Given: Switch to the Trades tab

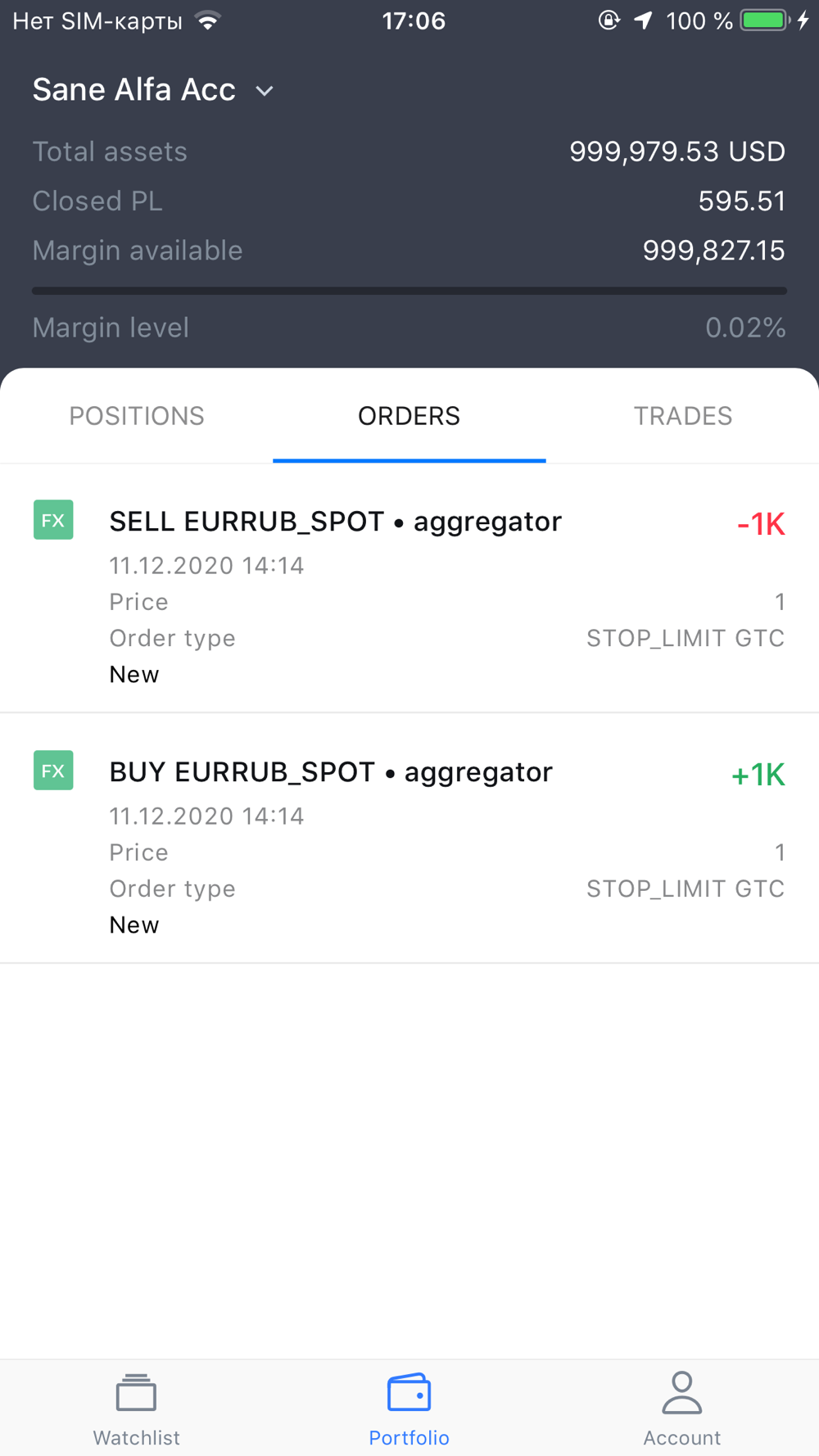Looking at the screenshot, I should coord(682,416).
